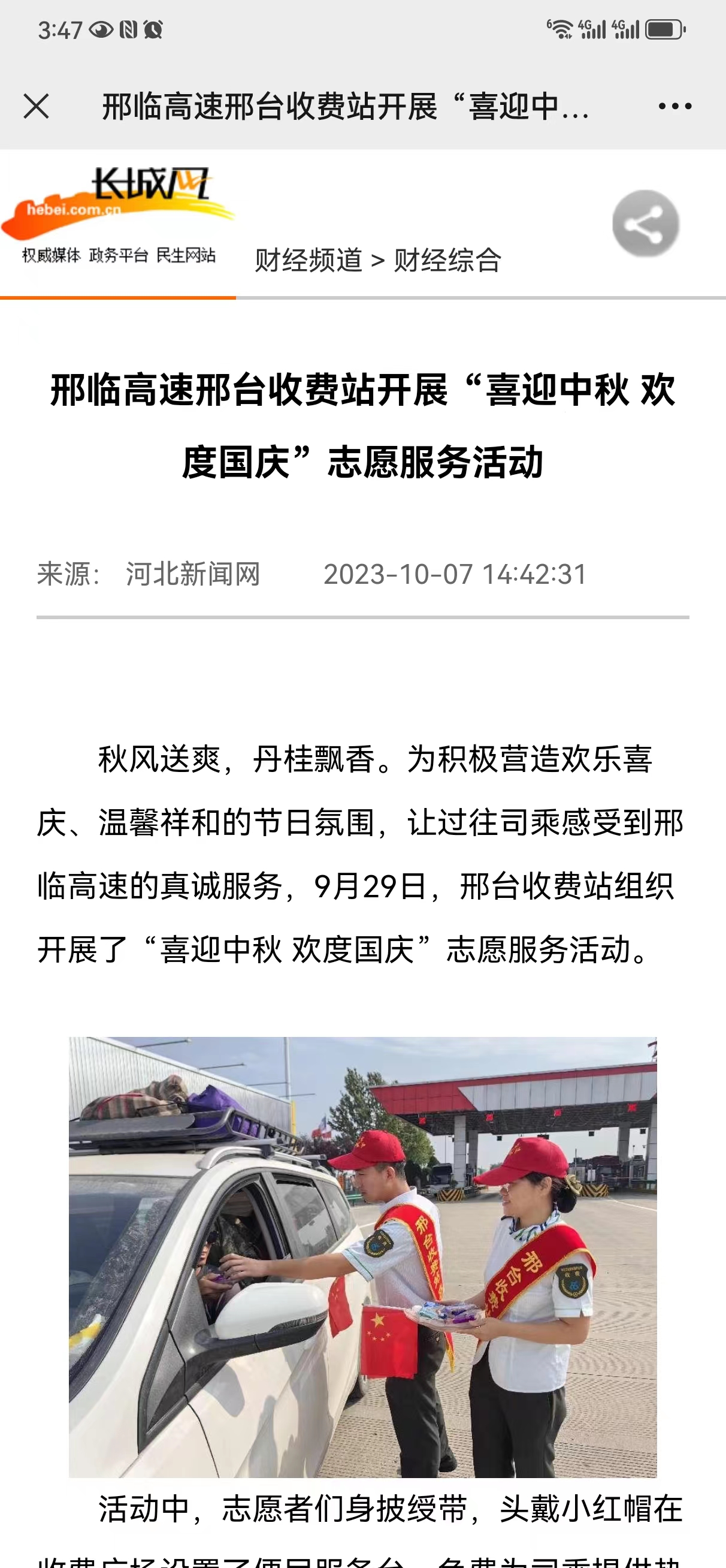Screen dimensions: 726x1568
Task: Close the article webview
Action: point(36,107)
